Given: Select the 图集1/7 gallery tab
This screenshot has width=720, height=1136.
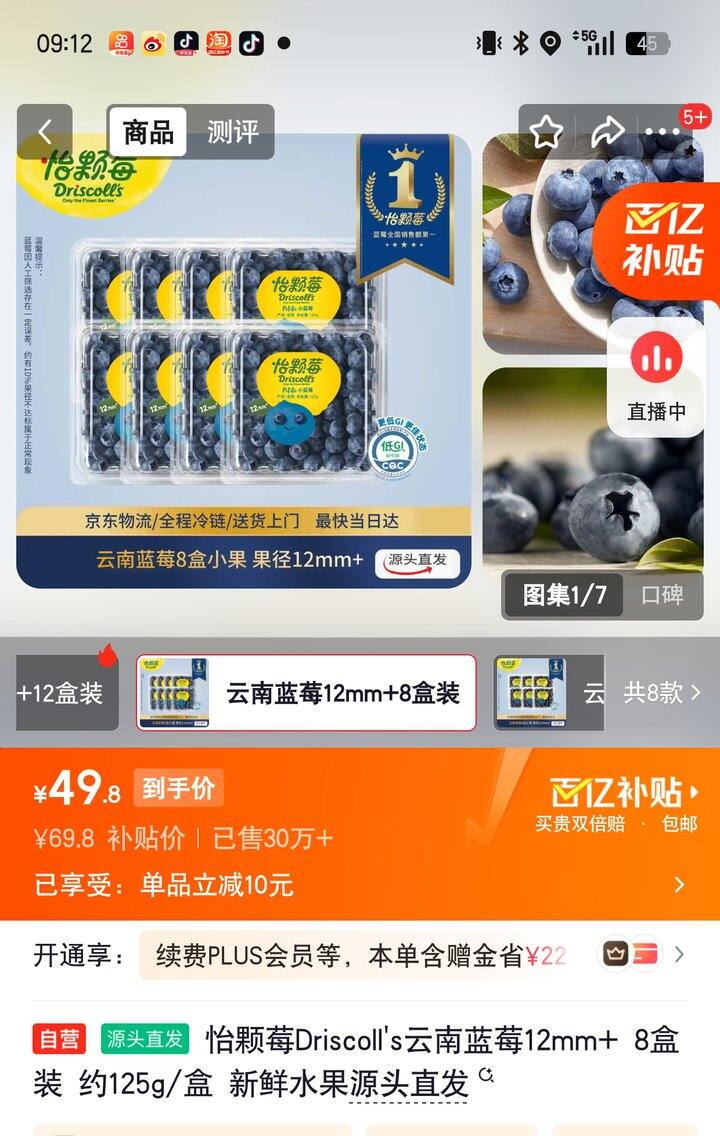Looking at the screenshot, I should [564, 595].
